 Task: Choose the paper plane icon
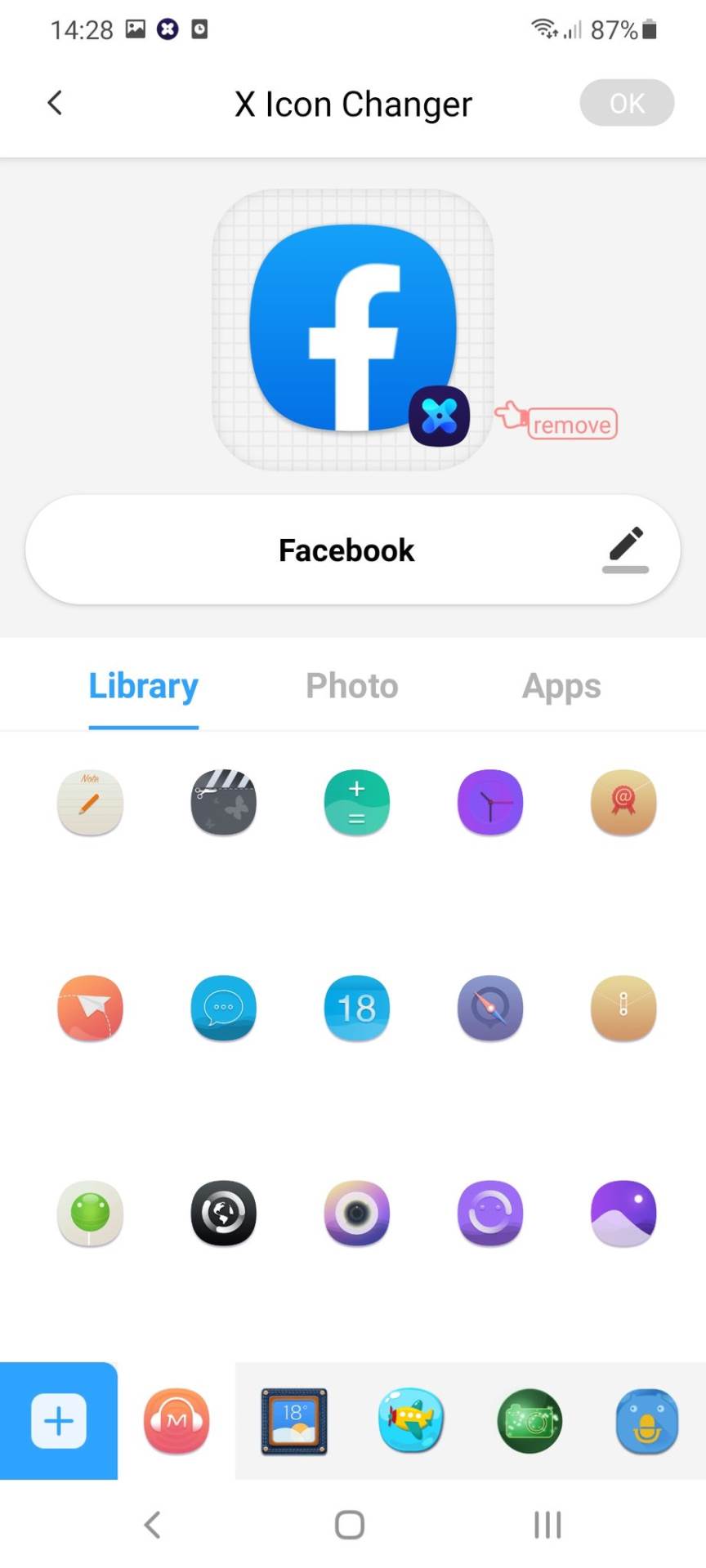point(90,1008)
